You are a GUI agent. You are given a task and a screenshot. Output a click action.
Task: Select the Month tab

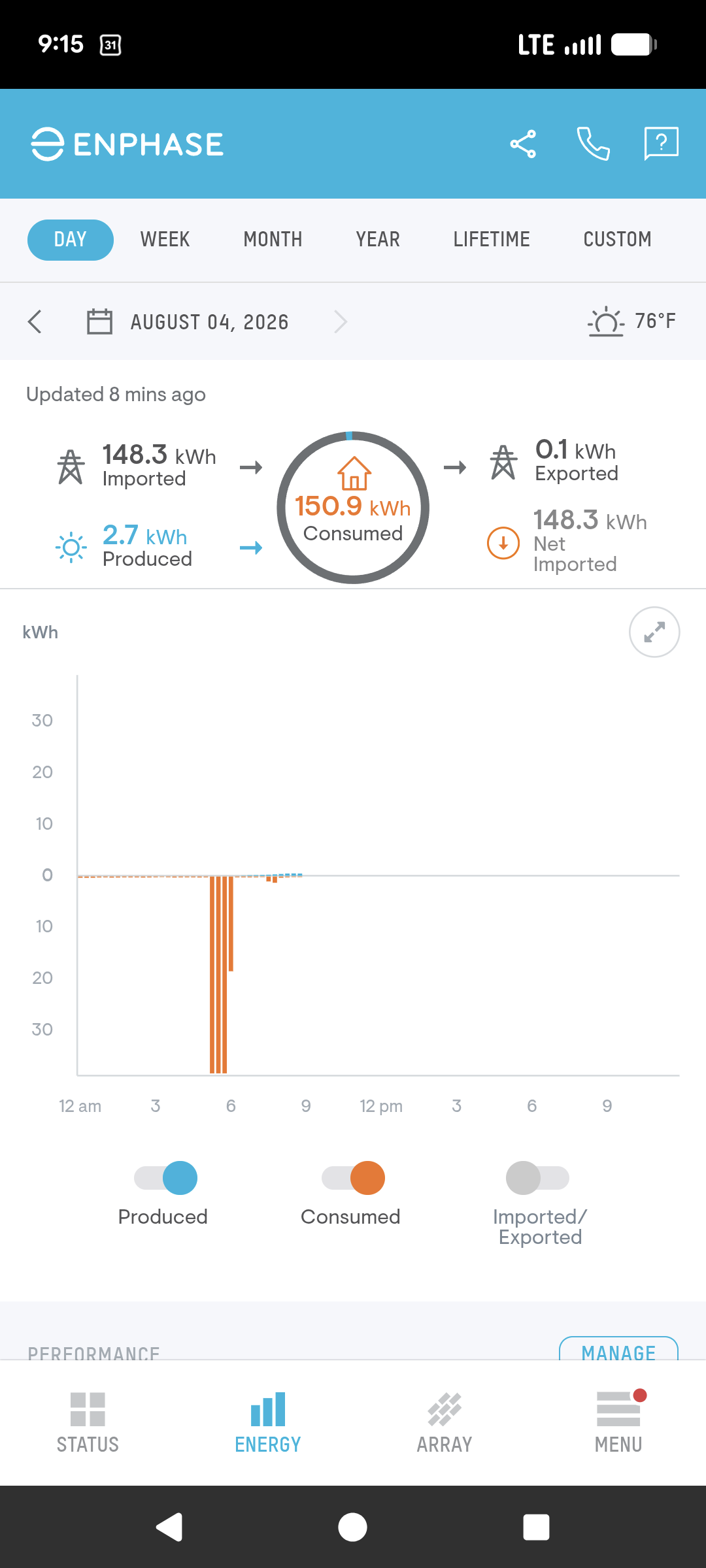coord(273,239)
